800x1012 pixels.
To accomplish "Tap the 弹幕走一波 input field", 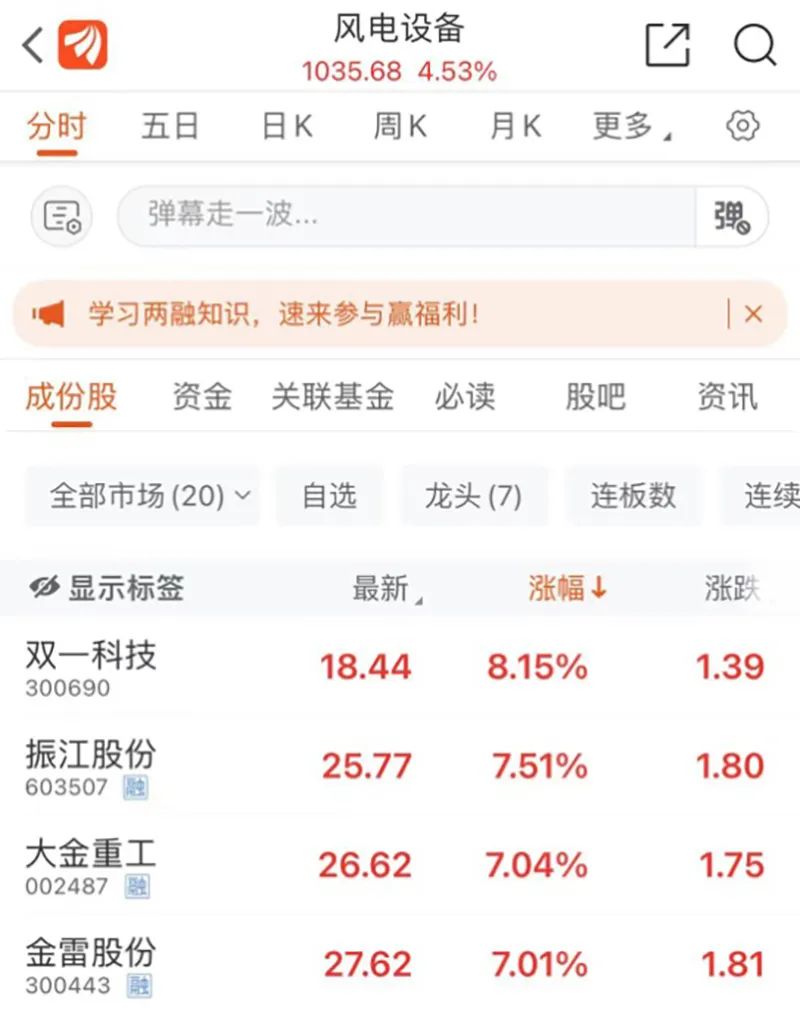I will (x=405, y=215).
